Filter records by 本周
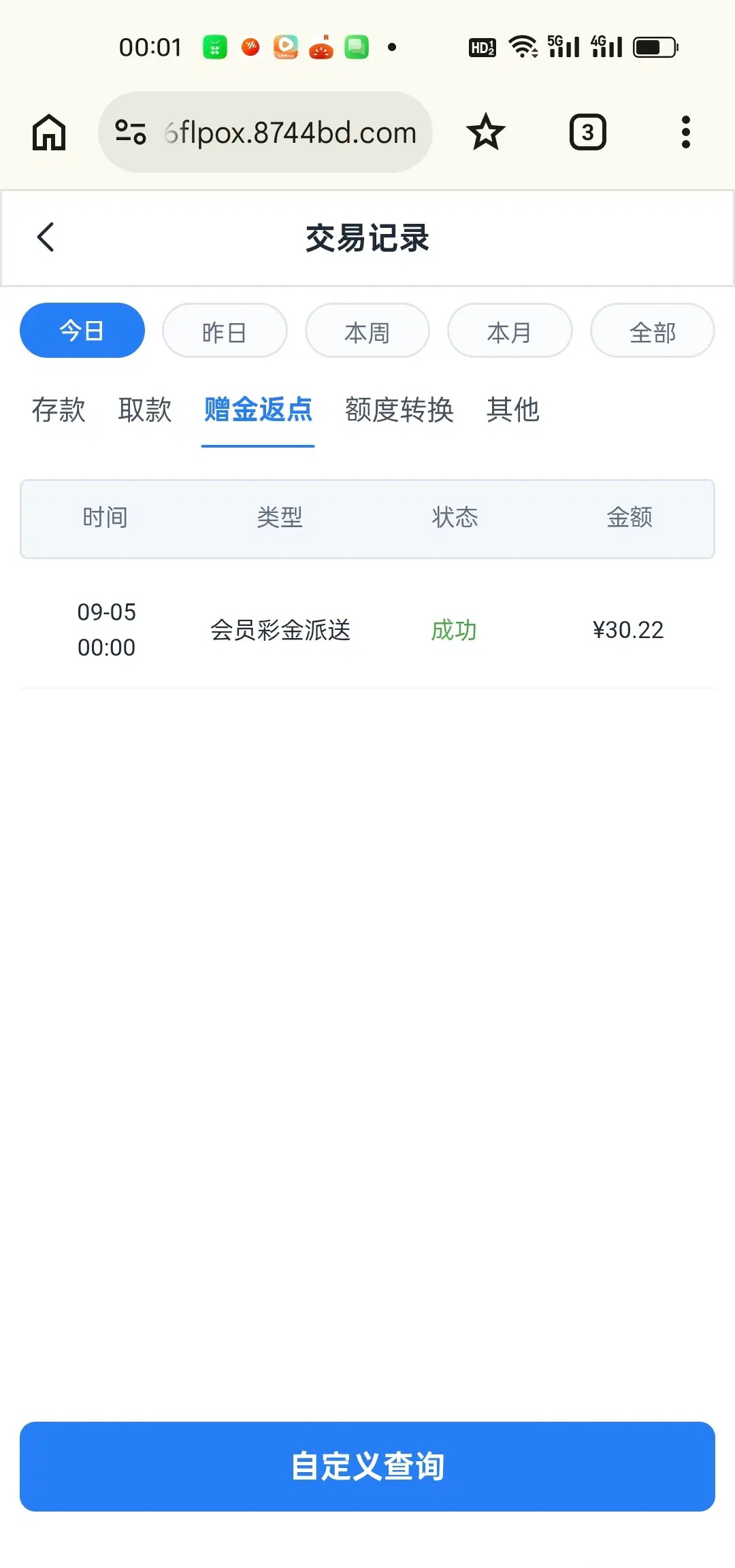Screen dimensions: 735x1568 tap(367, 331)
